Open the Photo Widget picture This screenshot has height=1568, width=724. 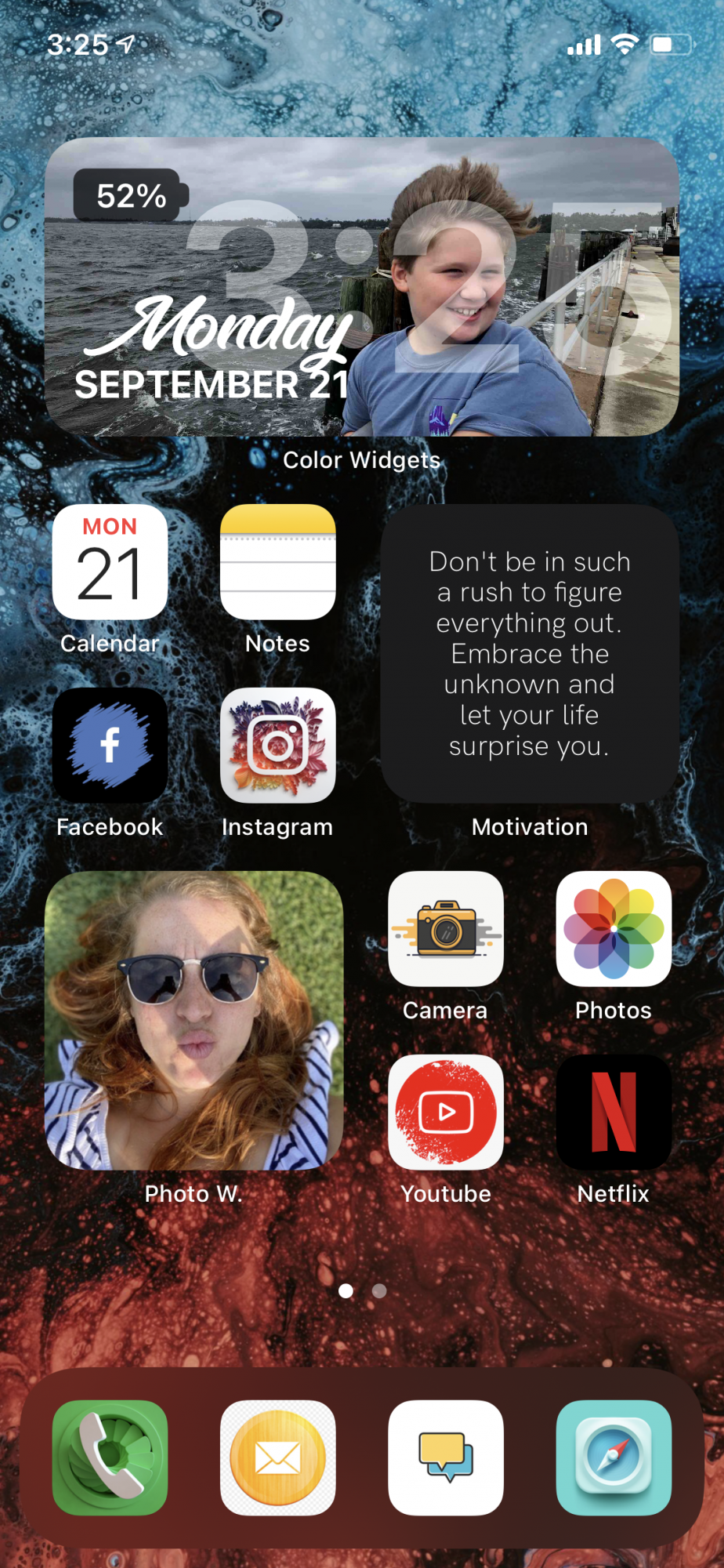point(194,1020)
